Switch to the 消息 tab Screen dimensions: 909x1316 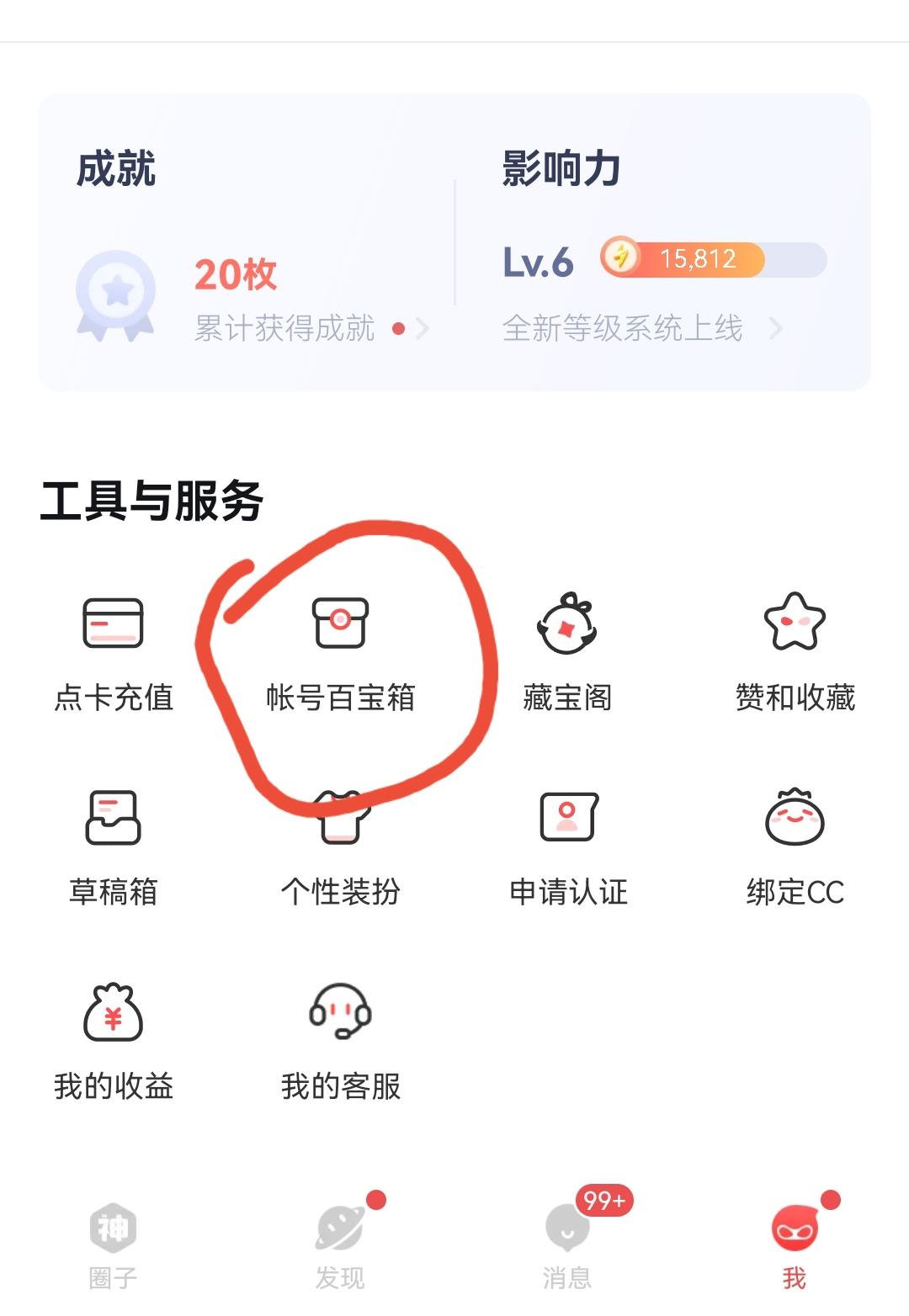tap(567, 1245)
